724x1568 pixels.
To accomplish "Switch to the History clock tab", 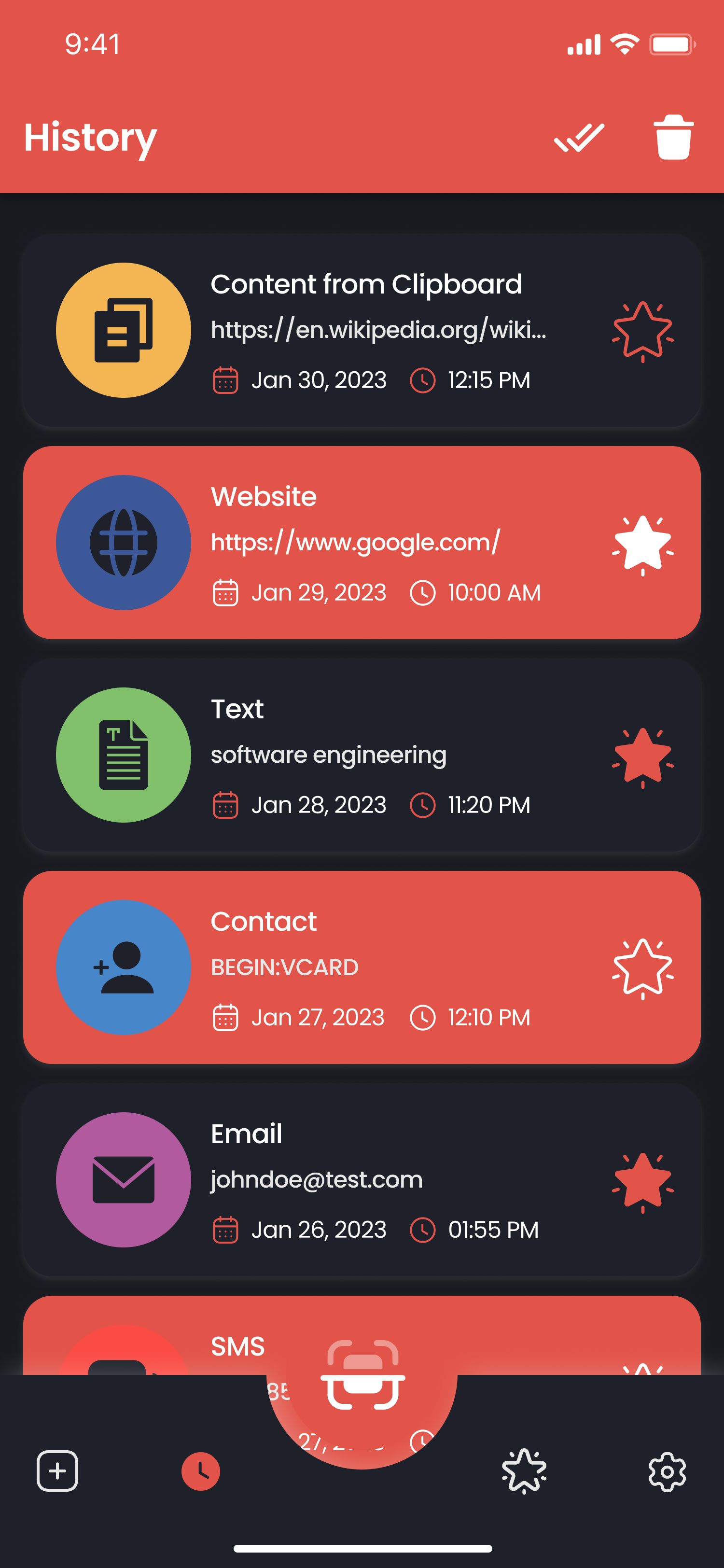I will pyautogui.click(x=201, y=1470).
